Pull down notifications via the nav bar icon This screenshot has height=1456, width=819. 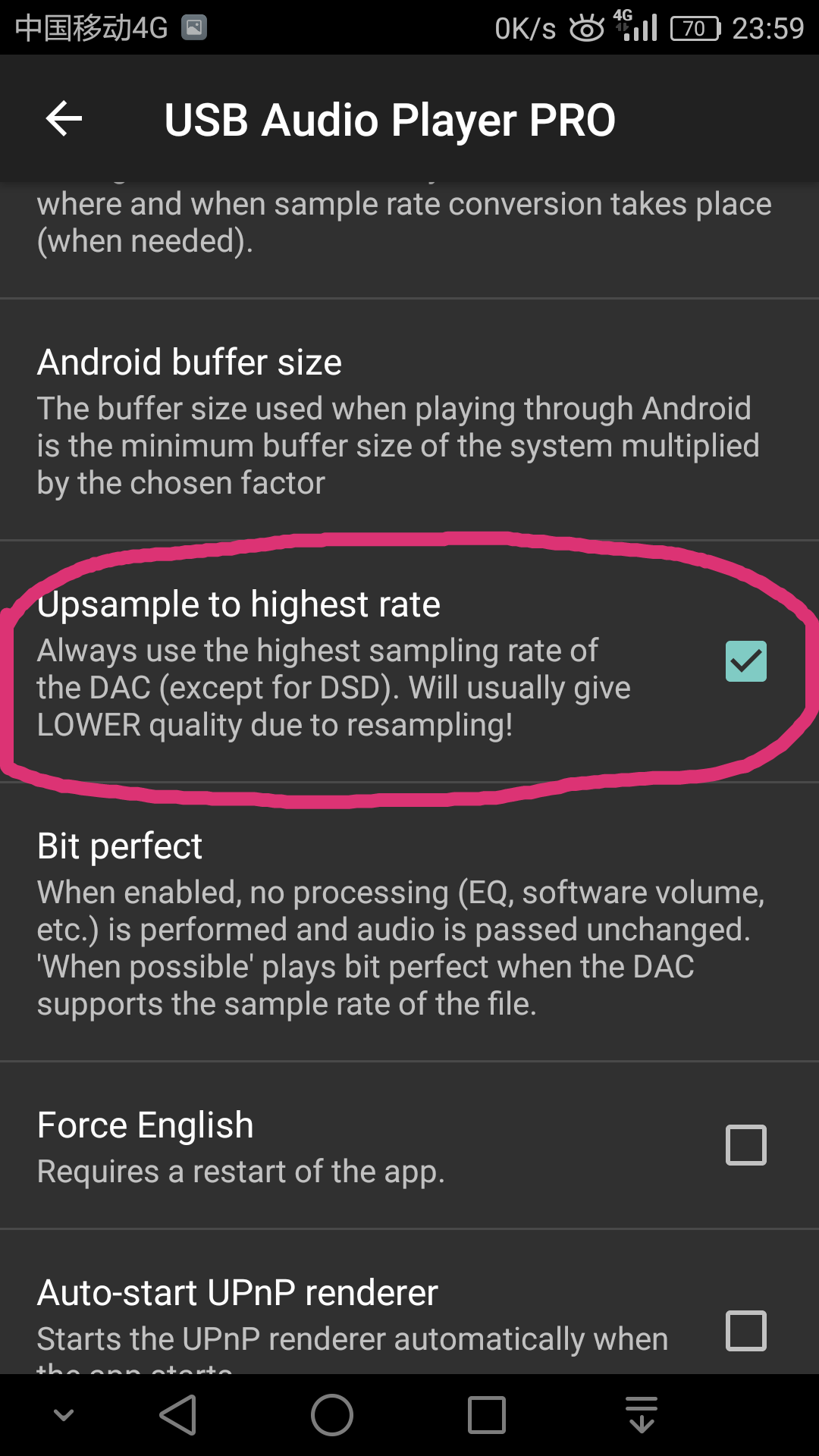[642, 1415]
